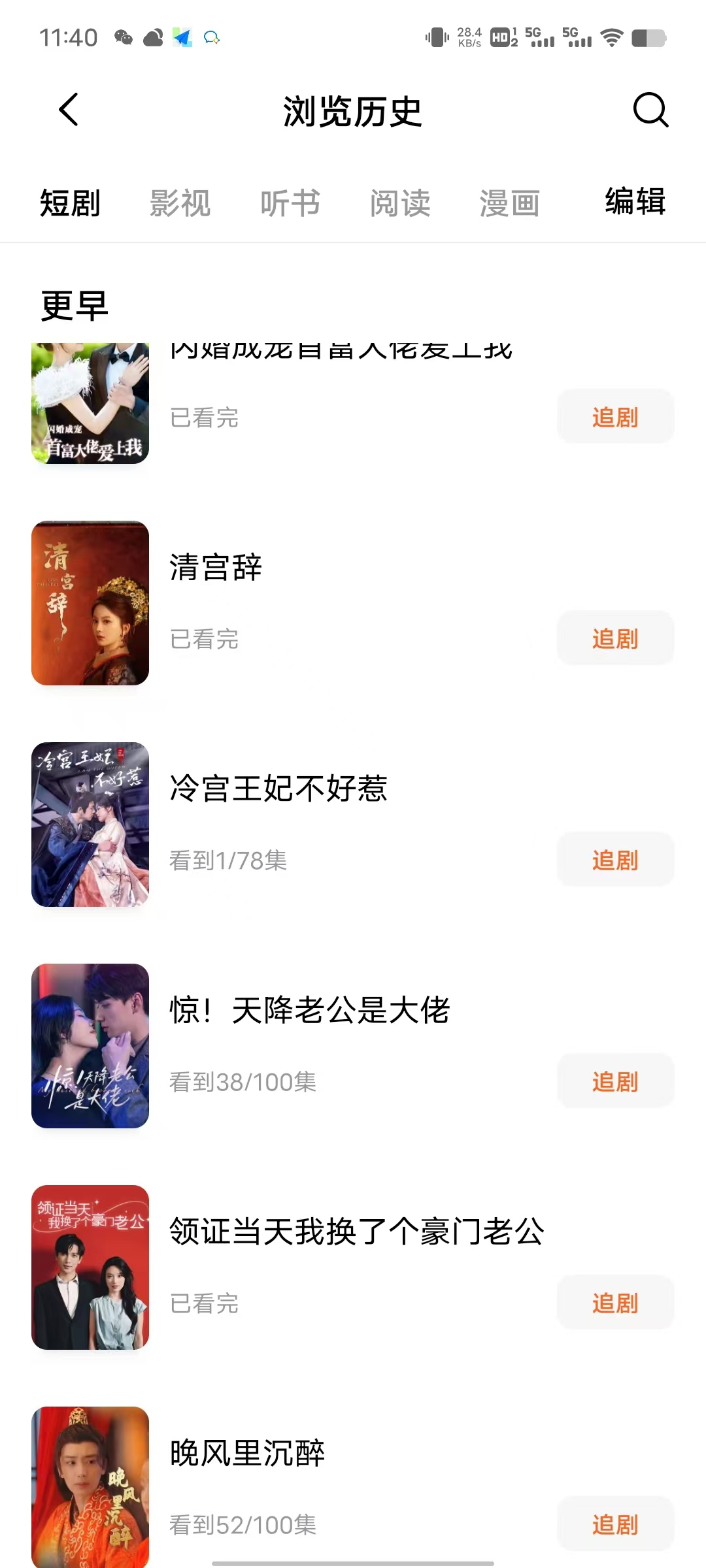Switch to the 阅读 tab
This screenshot has height=1568, width=706.
coord(400,203)
